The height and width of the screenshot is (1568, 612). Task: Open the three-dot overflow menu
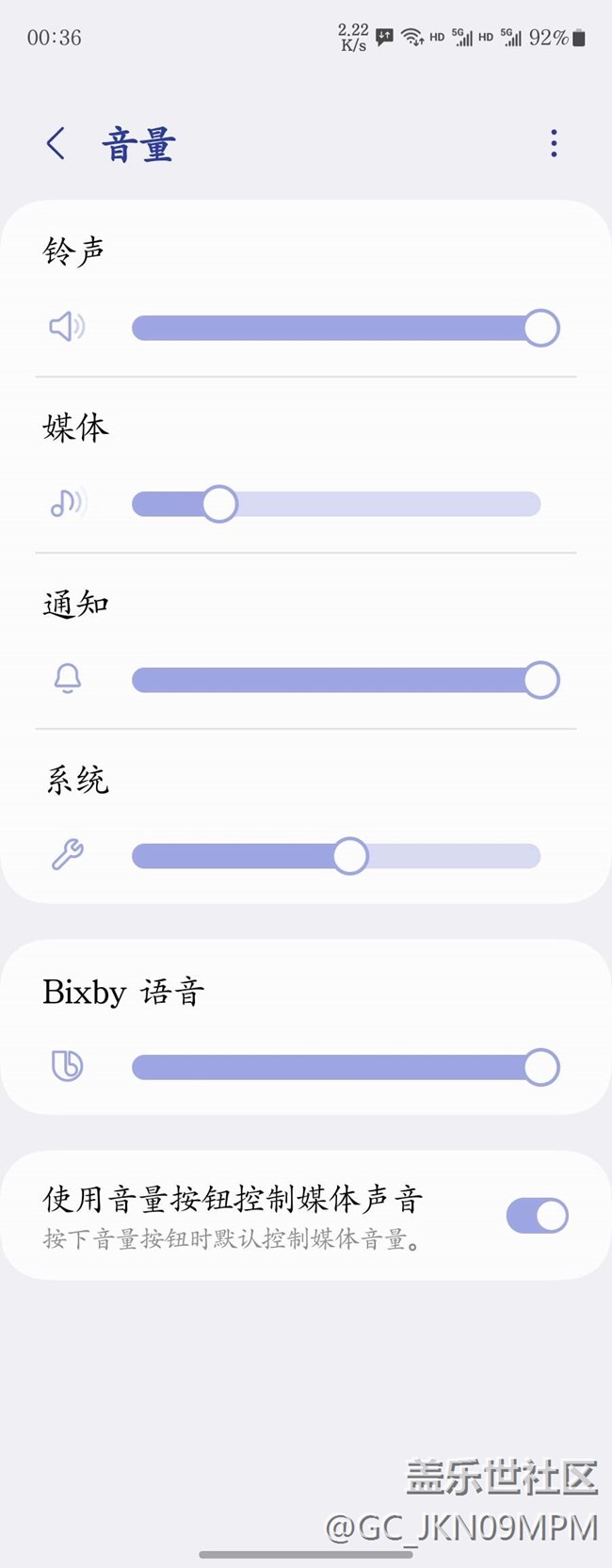[x=554, y=143]
